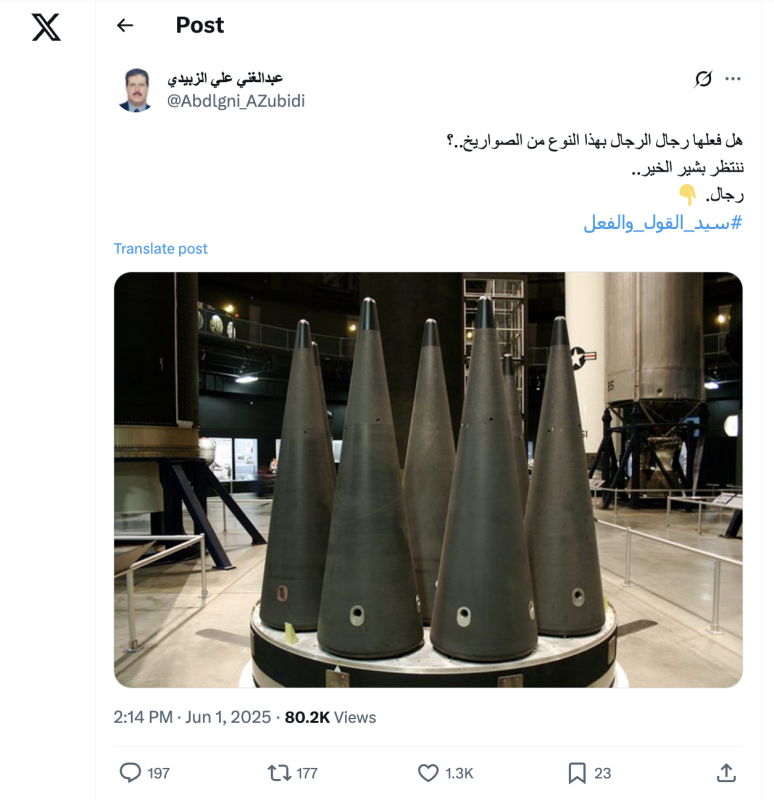Open the author's profile picture
Screen dimensions: 774x800
(135, 90)
